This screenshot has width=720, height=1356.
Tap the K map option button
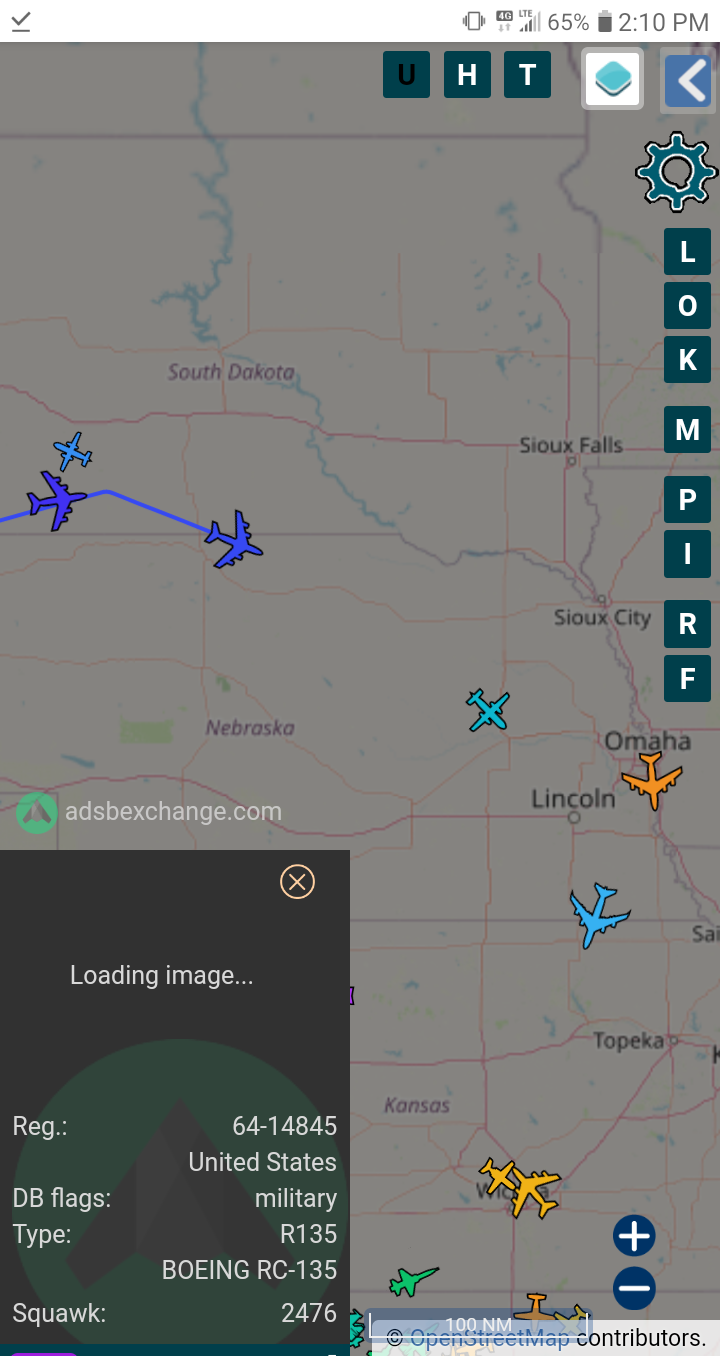[687, 360]
